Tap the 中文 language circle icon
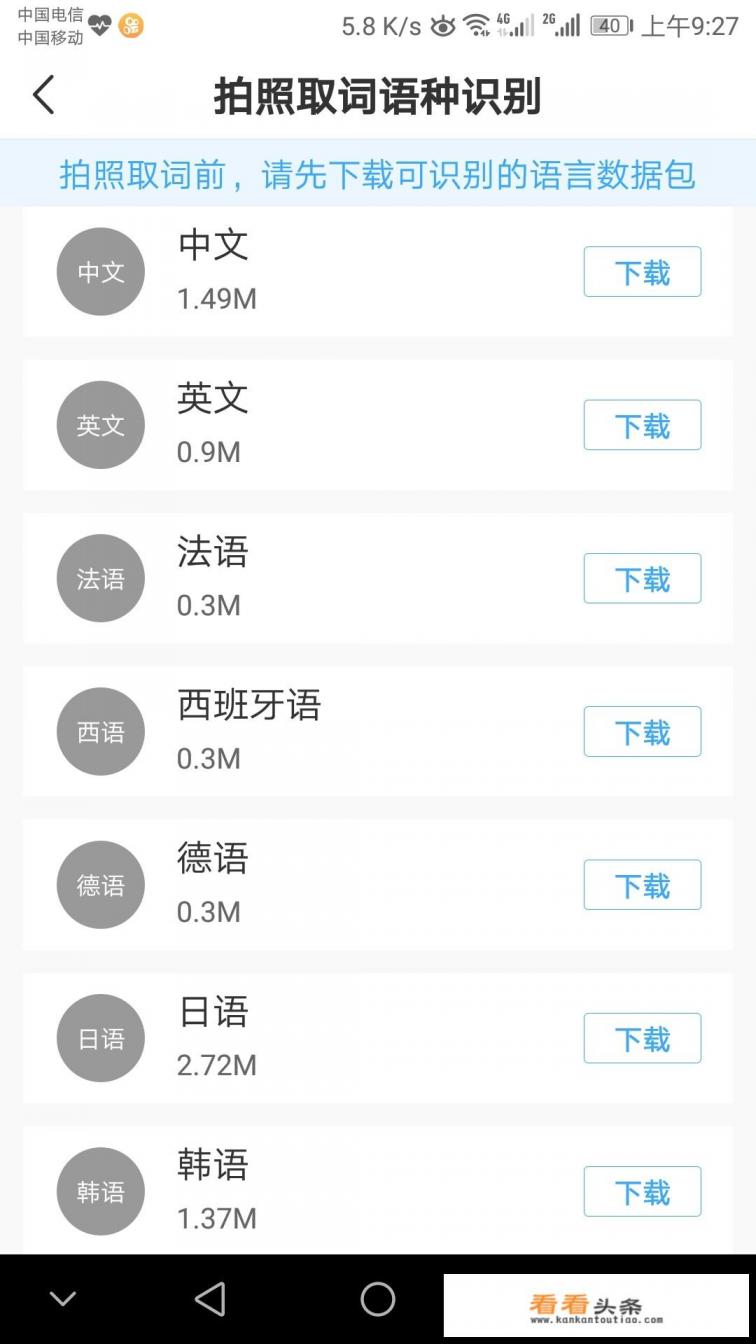This screenshot has height=1344, width=756. [x=100, y=271]
